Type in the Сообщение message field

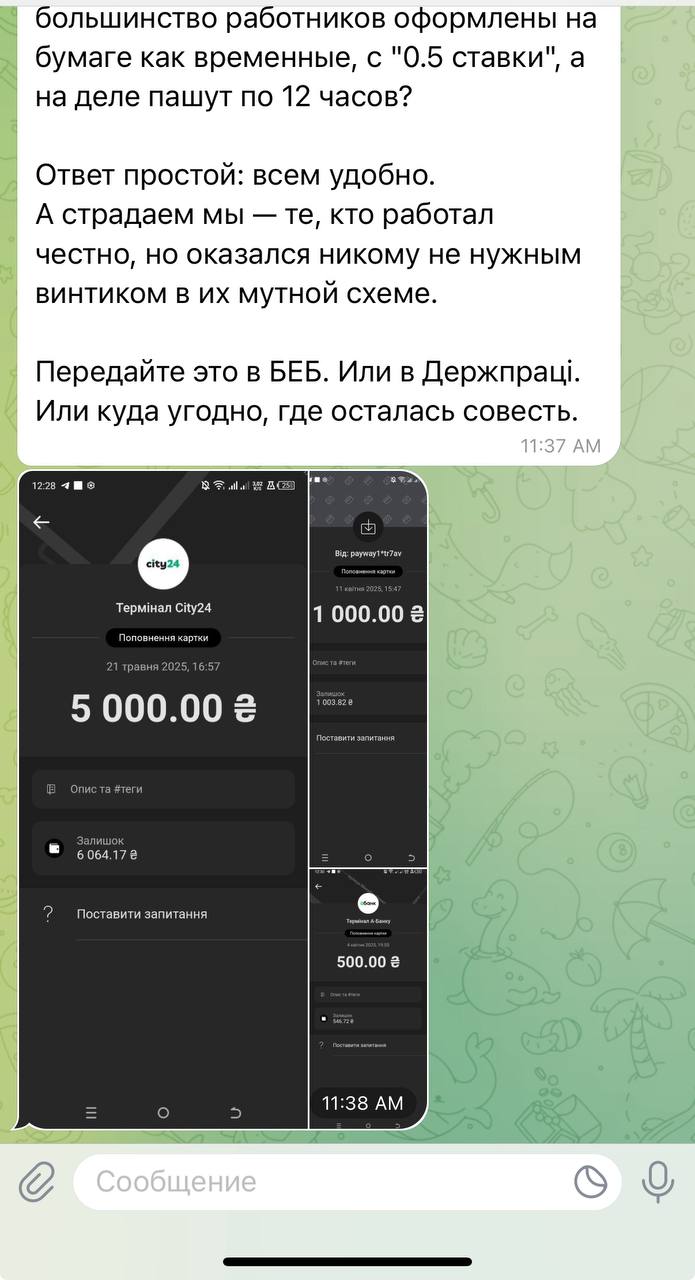click(320, 1182)
